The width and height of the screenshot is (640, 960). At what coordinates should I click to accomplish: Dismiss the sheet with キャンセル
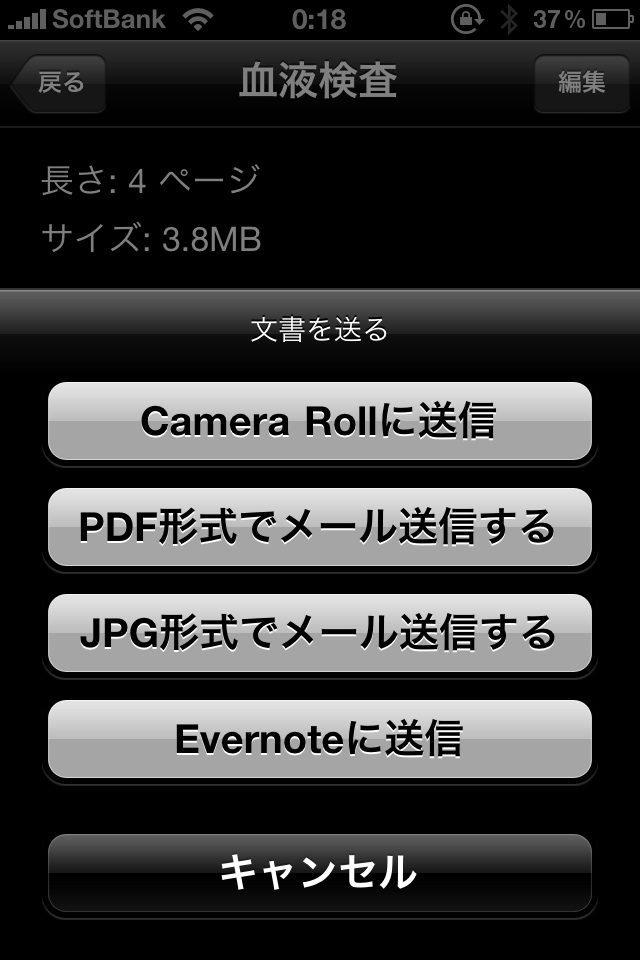click(x=319, y=873)
